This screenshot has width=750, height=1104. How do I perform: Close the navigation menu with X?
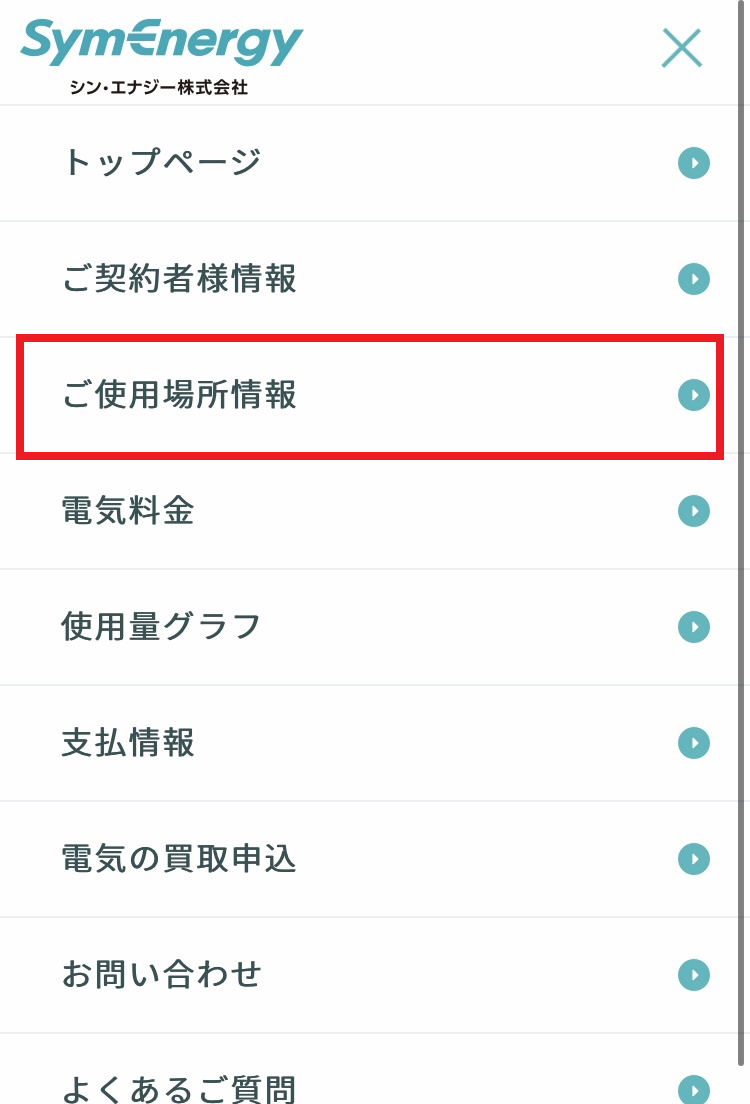(682, 48)
